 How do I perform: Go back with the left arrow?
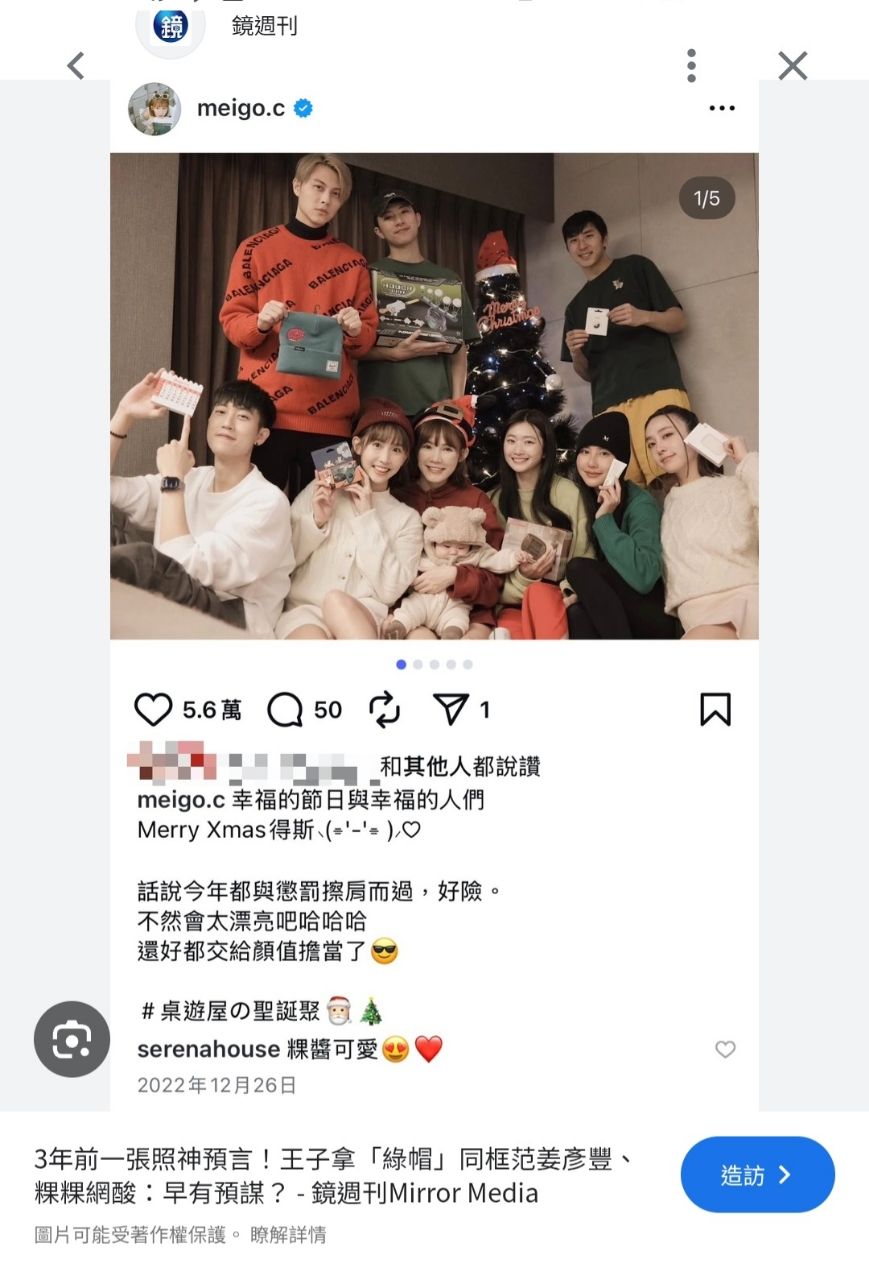pyautogui.click(x=76, y=66)
